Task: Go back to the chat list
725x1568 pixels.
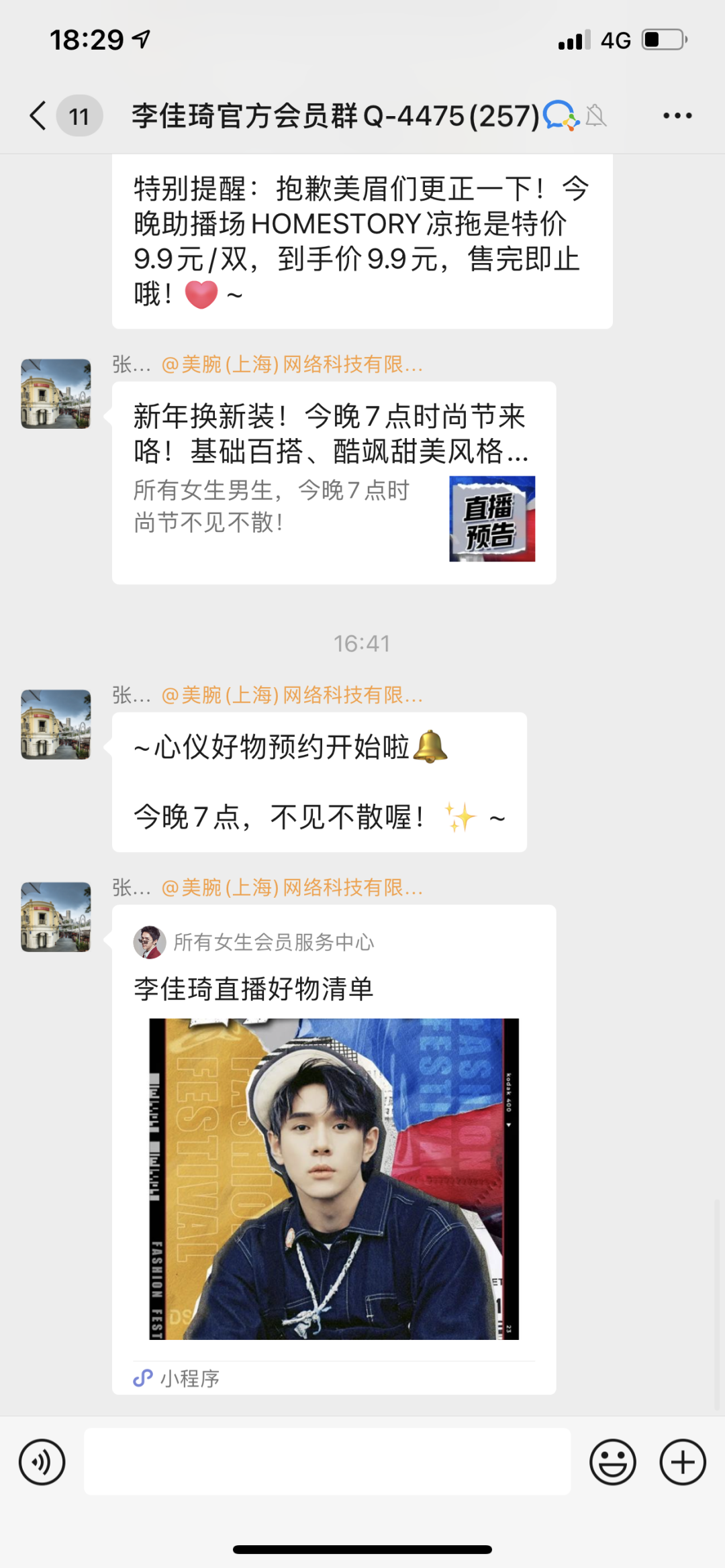Action: [39, 116]
